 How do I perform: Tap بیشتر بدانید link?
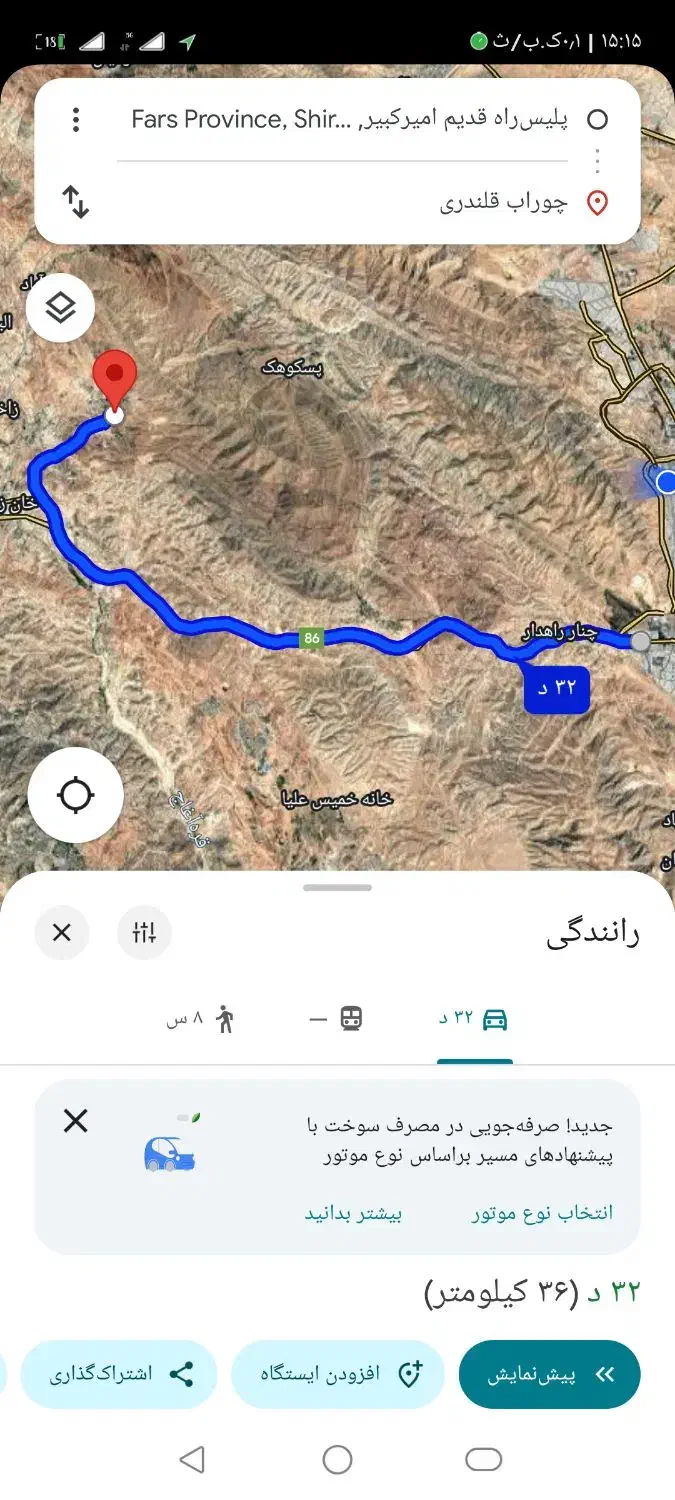[353, 1213]
